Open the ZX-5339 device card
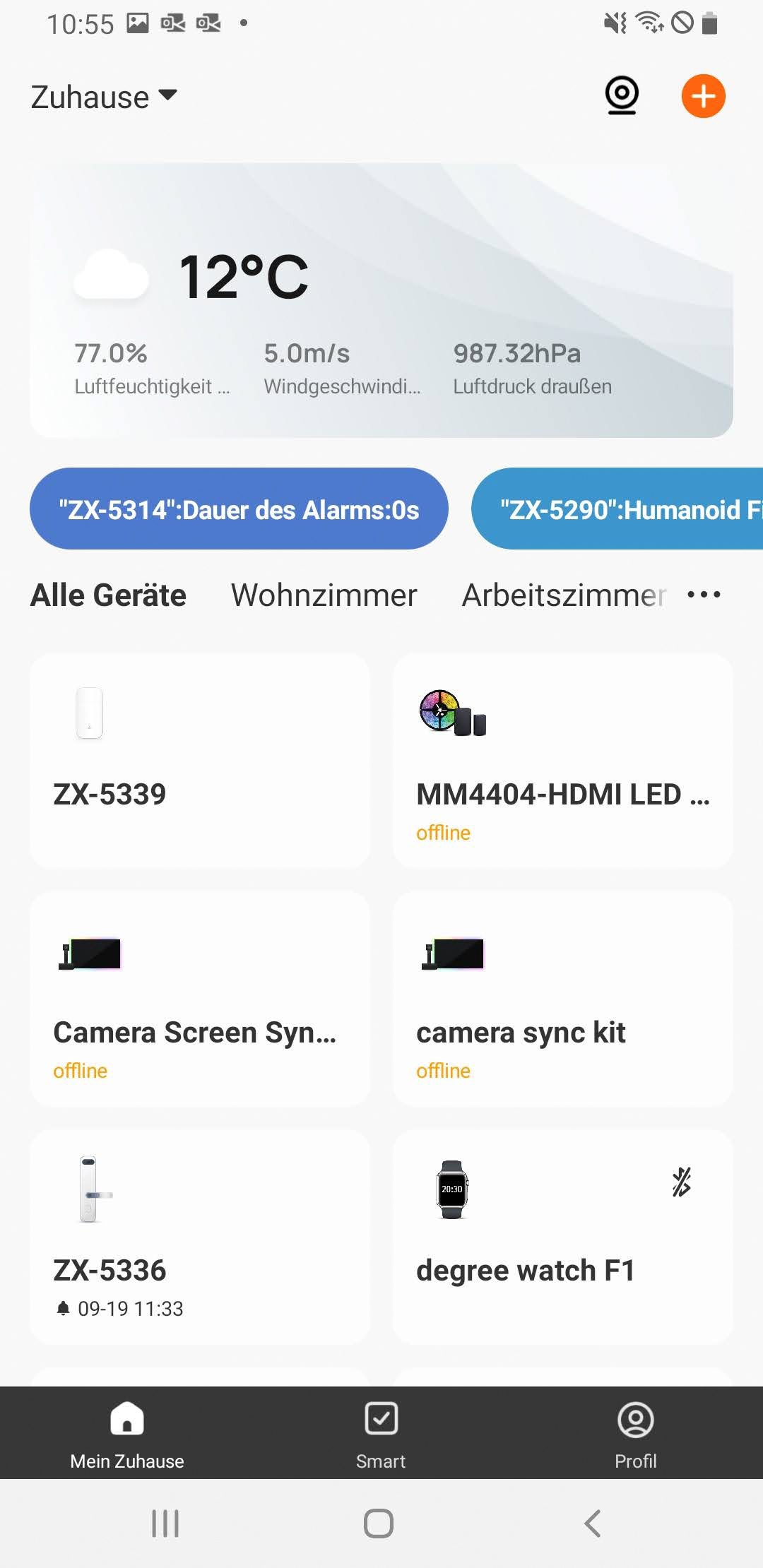 click(x=200, y=760)
